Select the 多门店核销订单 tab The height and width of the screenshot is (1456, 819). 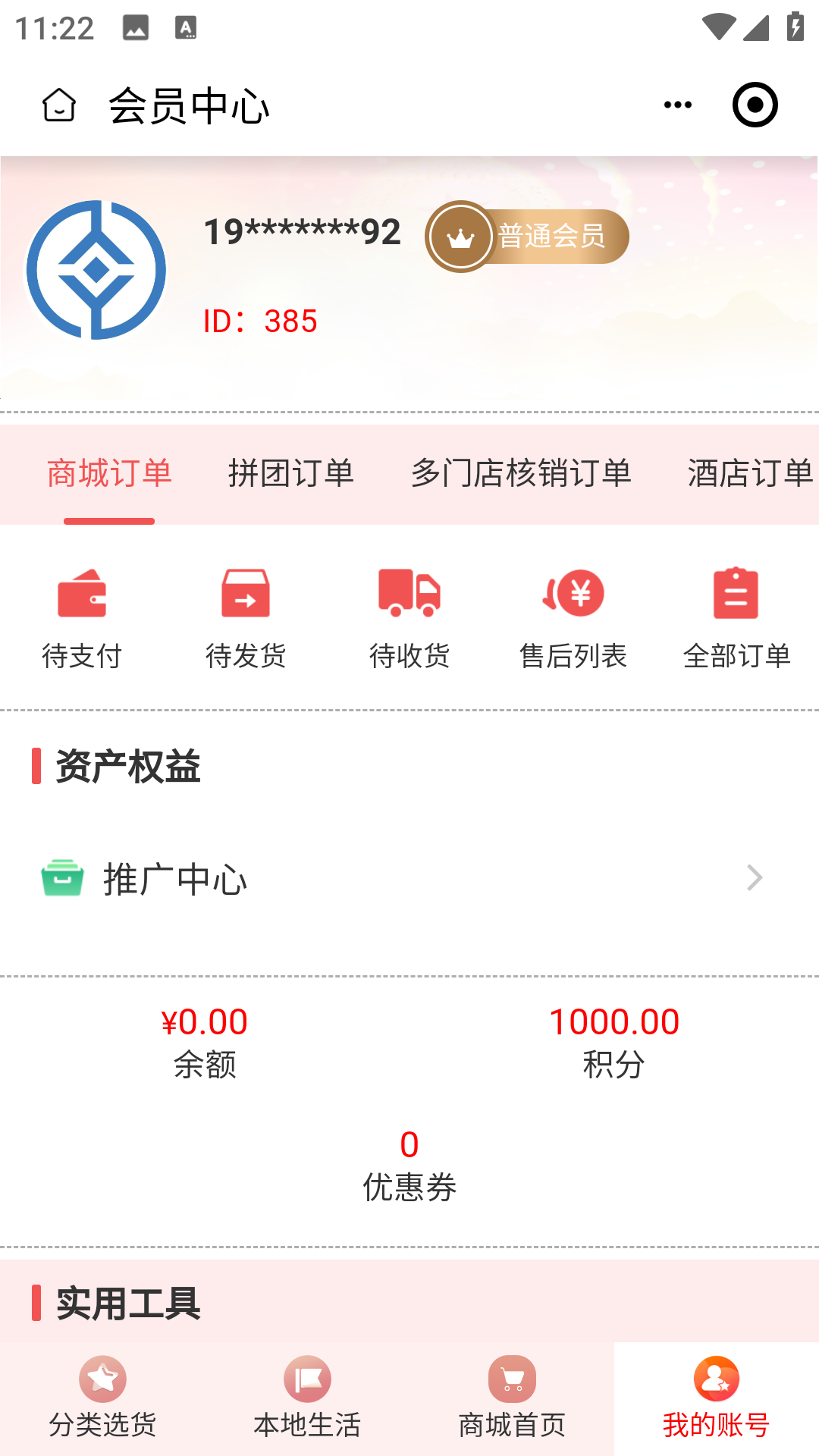(x=522, y=472)
